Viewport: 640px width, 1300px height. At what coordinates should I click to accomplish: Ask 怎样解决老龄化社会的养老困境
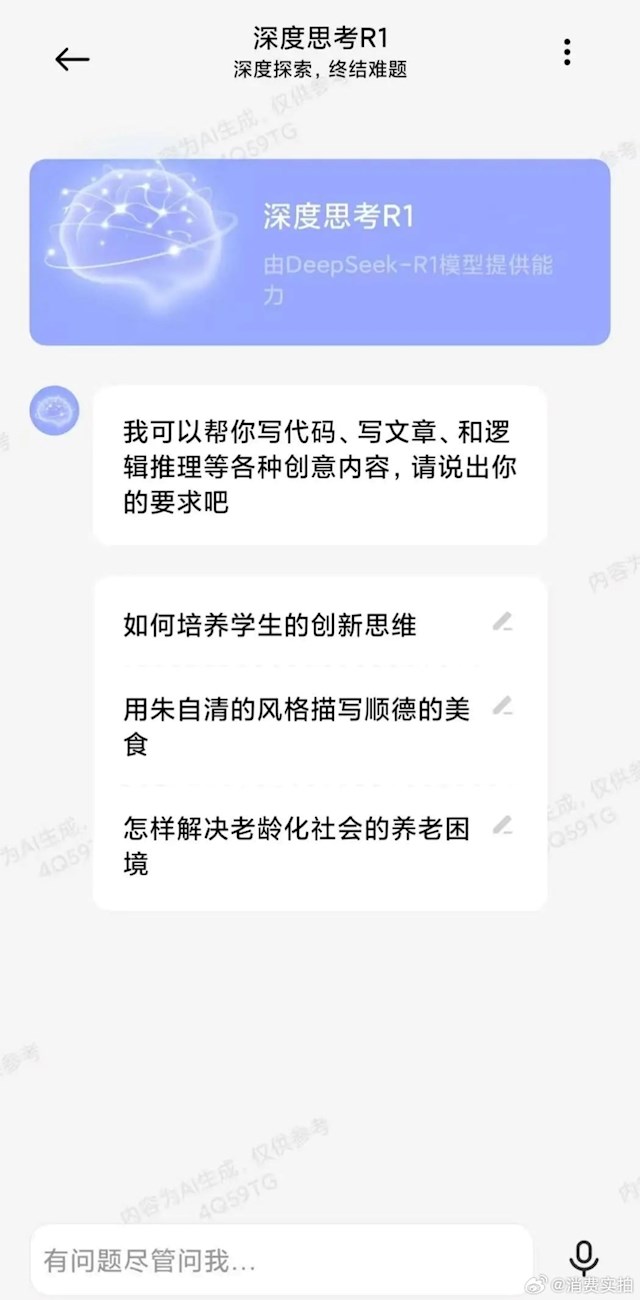pos(296,845)
